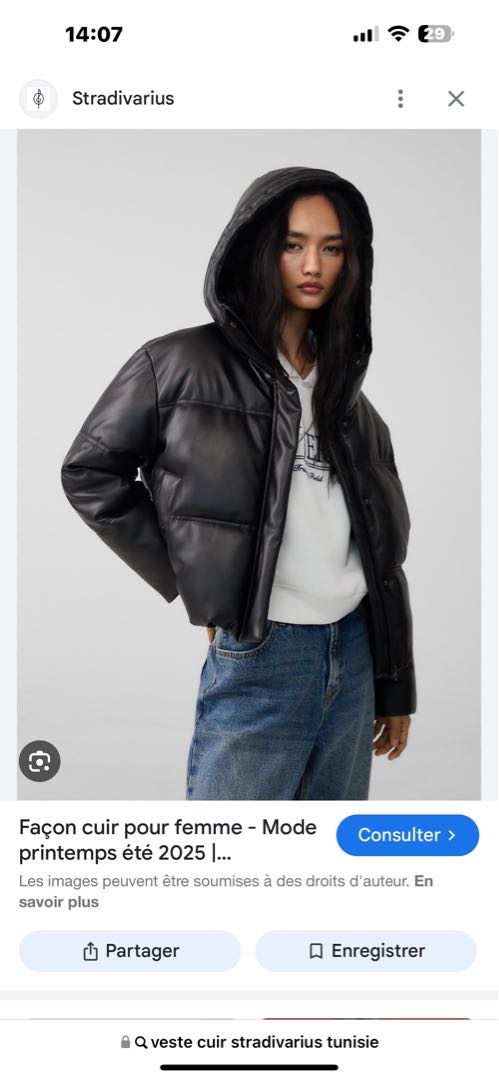Screen dimensions: 499x1080
Task: Open the three-dot overflow menu
Action: 400,98
